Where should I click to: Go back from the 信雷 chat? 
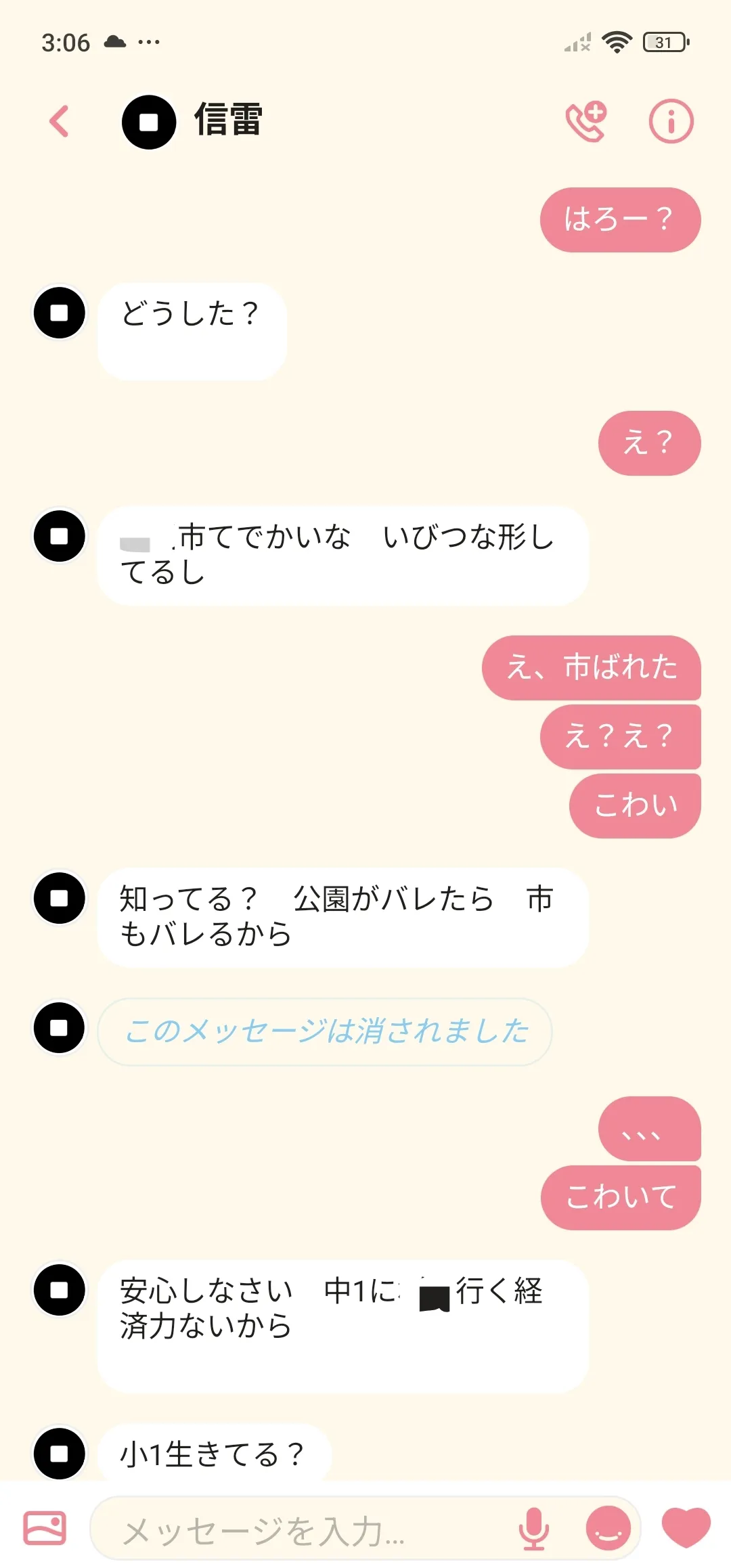click(x=60, y=122)
